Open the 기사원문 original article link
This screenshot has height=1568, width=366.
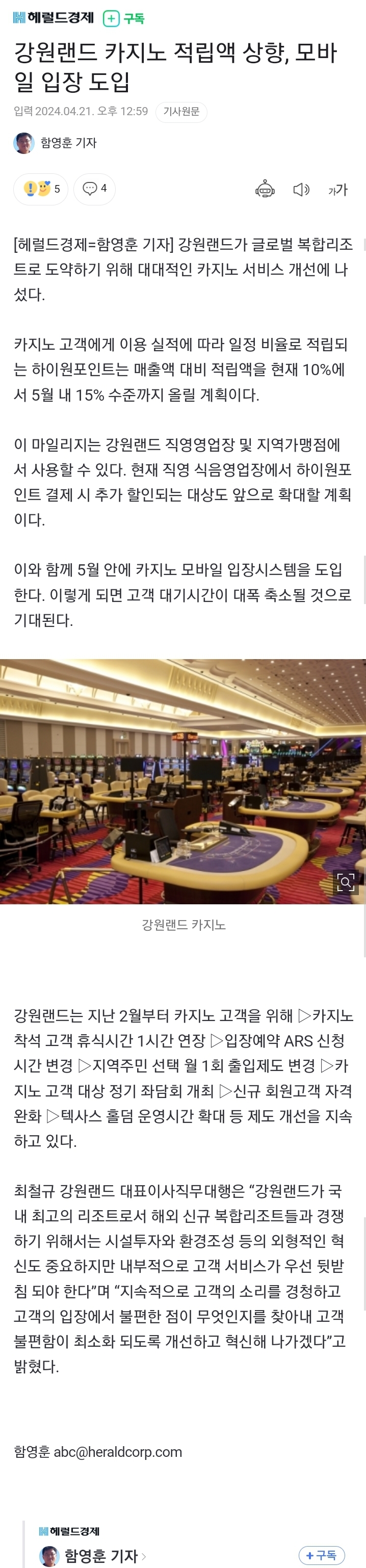181,112
